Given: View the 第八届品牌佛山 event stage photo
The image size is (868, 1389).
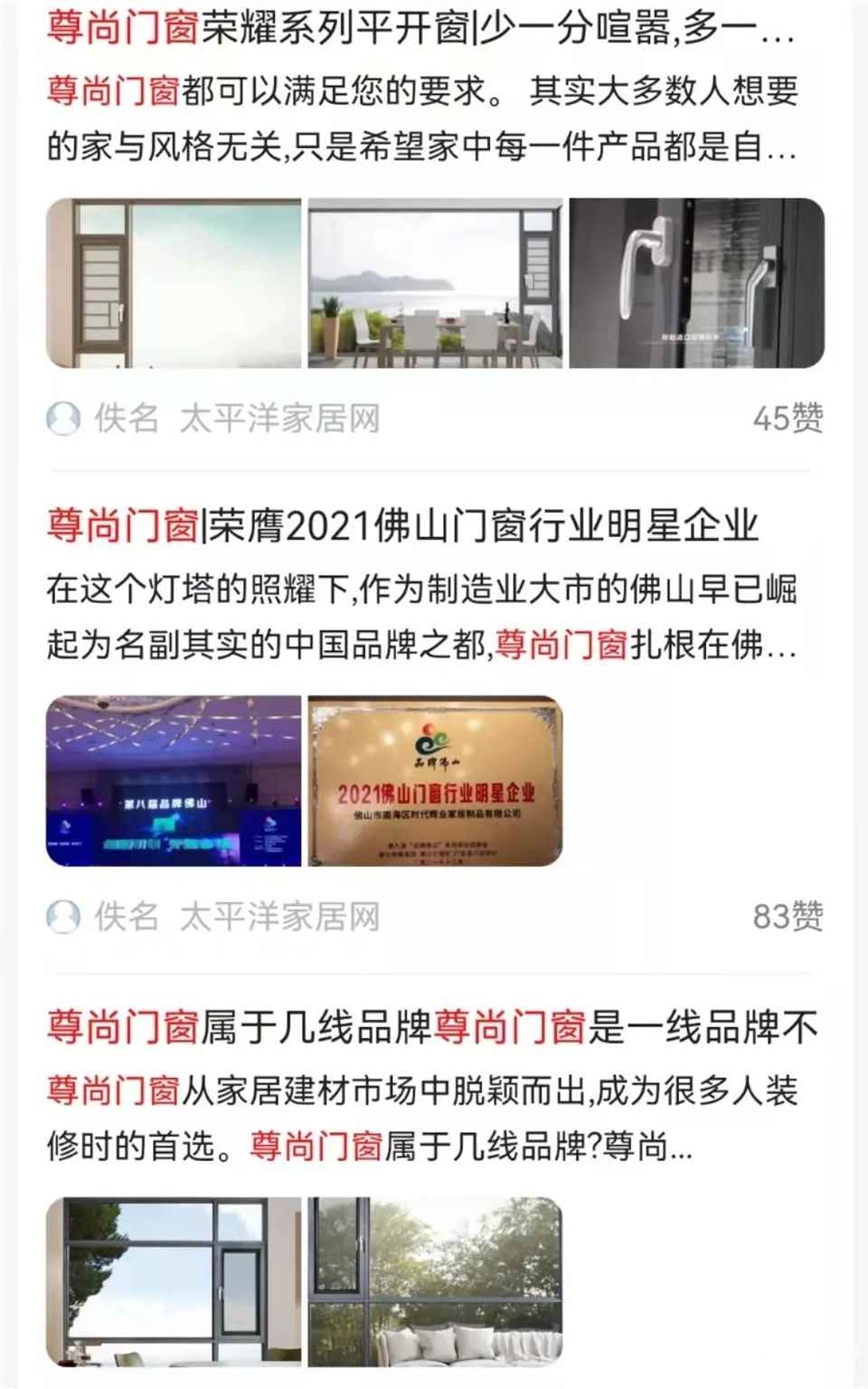Looking at the screenshot, I should coord(174,781).
